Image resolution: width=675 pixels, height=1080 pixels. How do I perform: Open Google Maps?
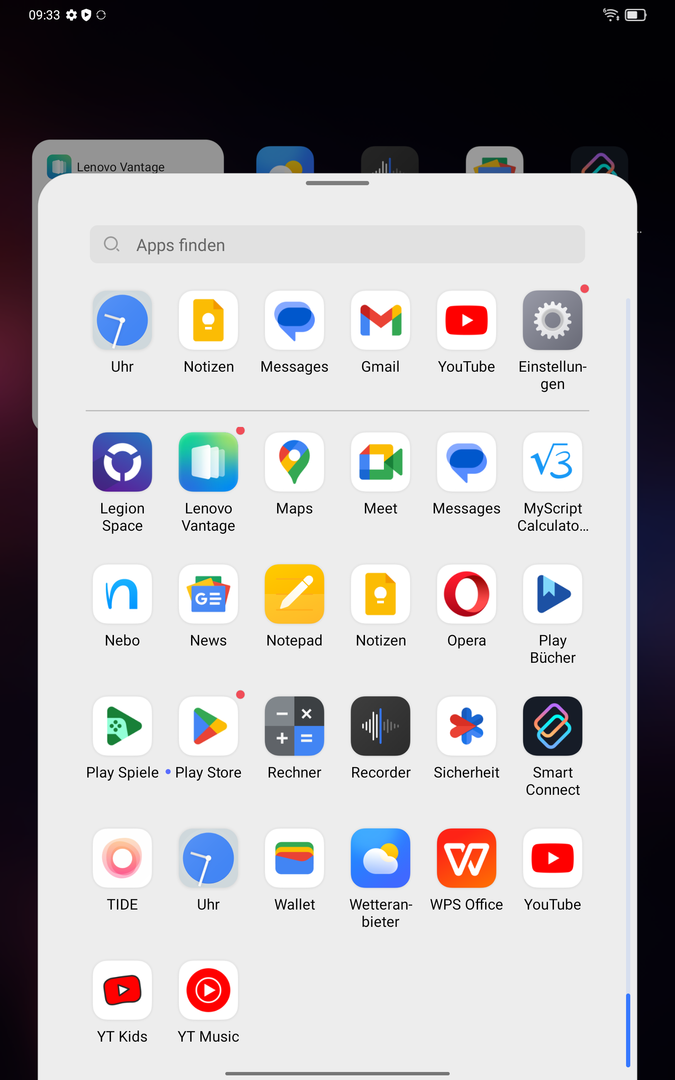[x=294, y=463]
